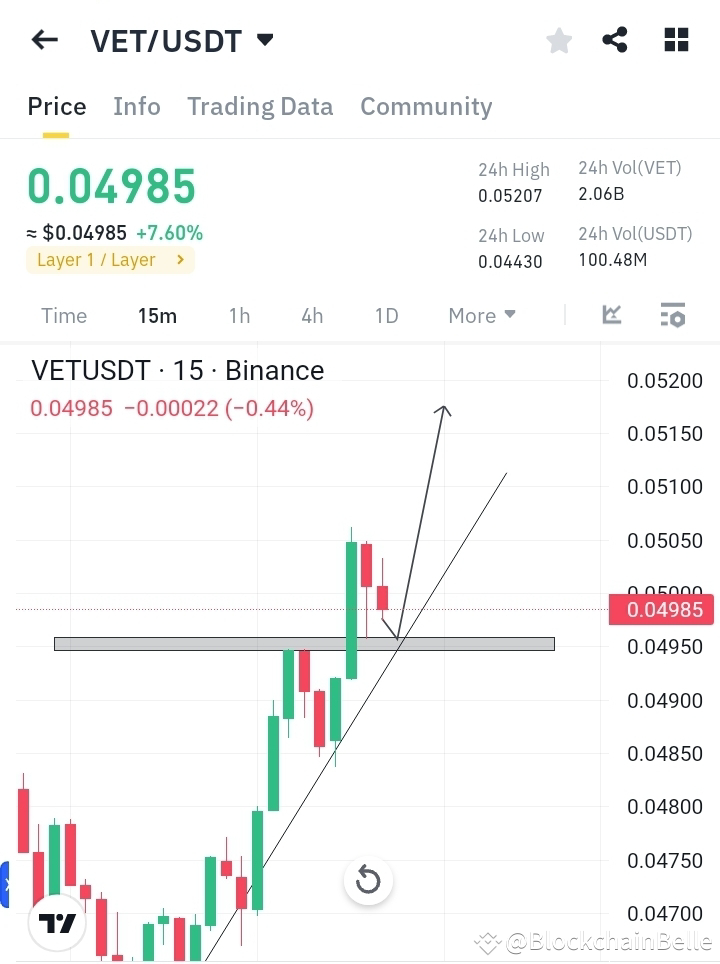720x964 pixels.
Task: Open the chart indicator settings icon
Action: pyautogui.click(x=672, y=314)
